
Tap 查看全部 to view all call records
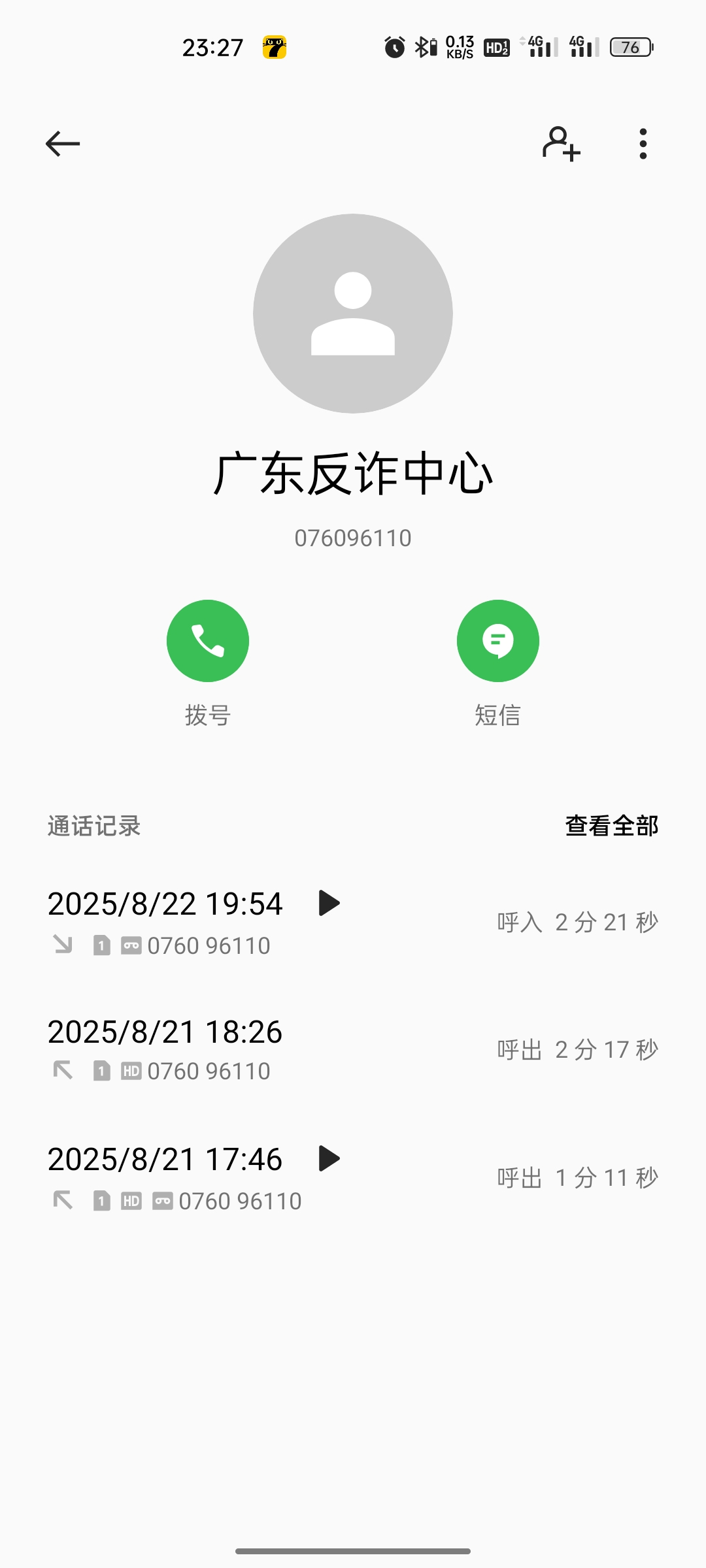click(611, 826)
